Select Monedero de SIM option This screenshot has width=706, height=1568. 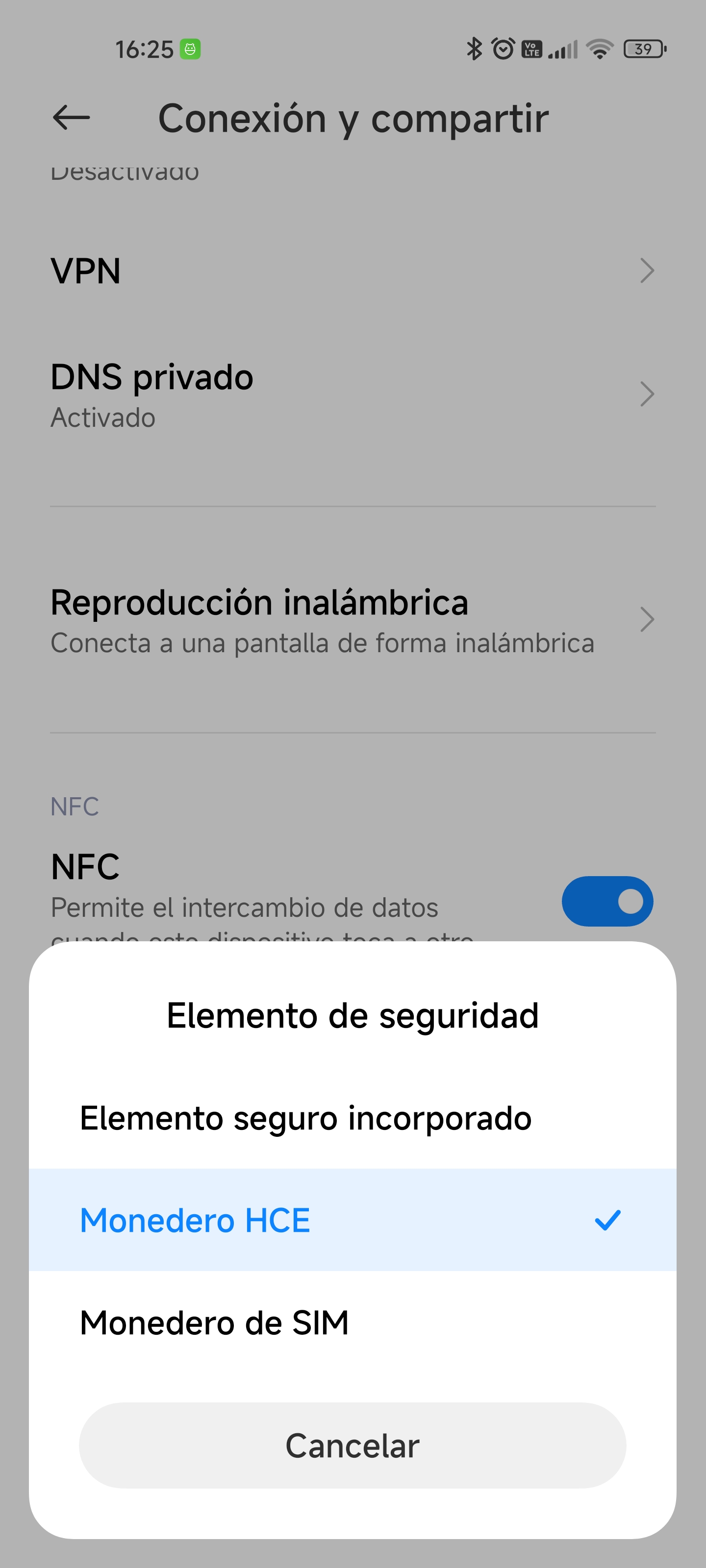pos(353,1322)
